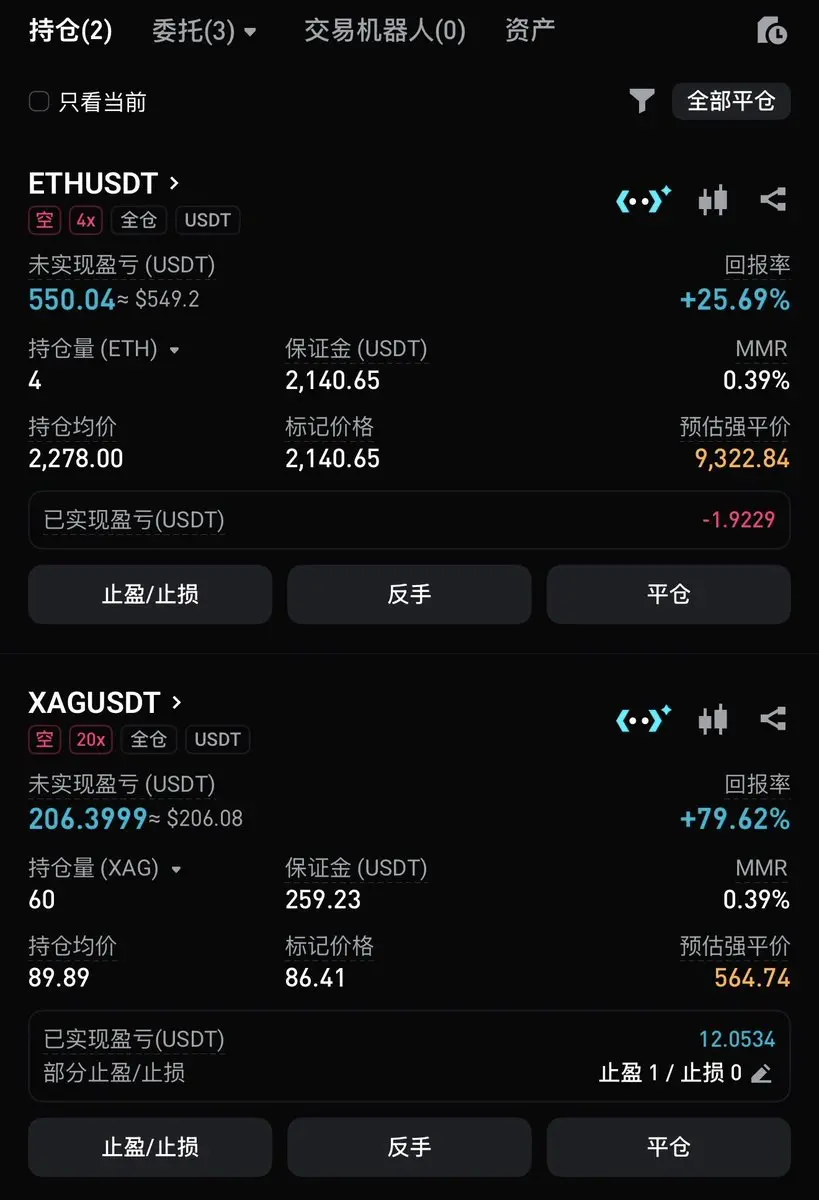
Task: Open the 交易机器人(0) tab
Action: pos(385,31)
